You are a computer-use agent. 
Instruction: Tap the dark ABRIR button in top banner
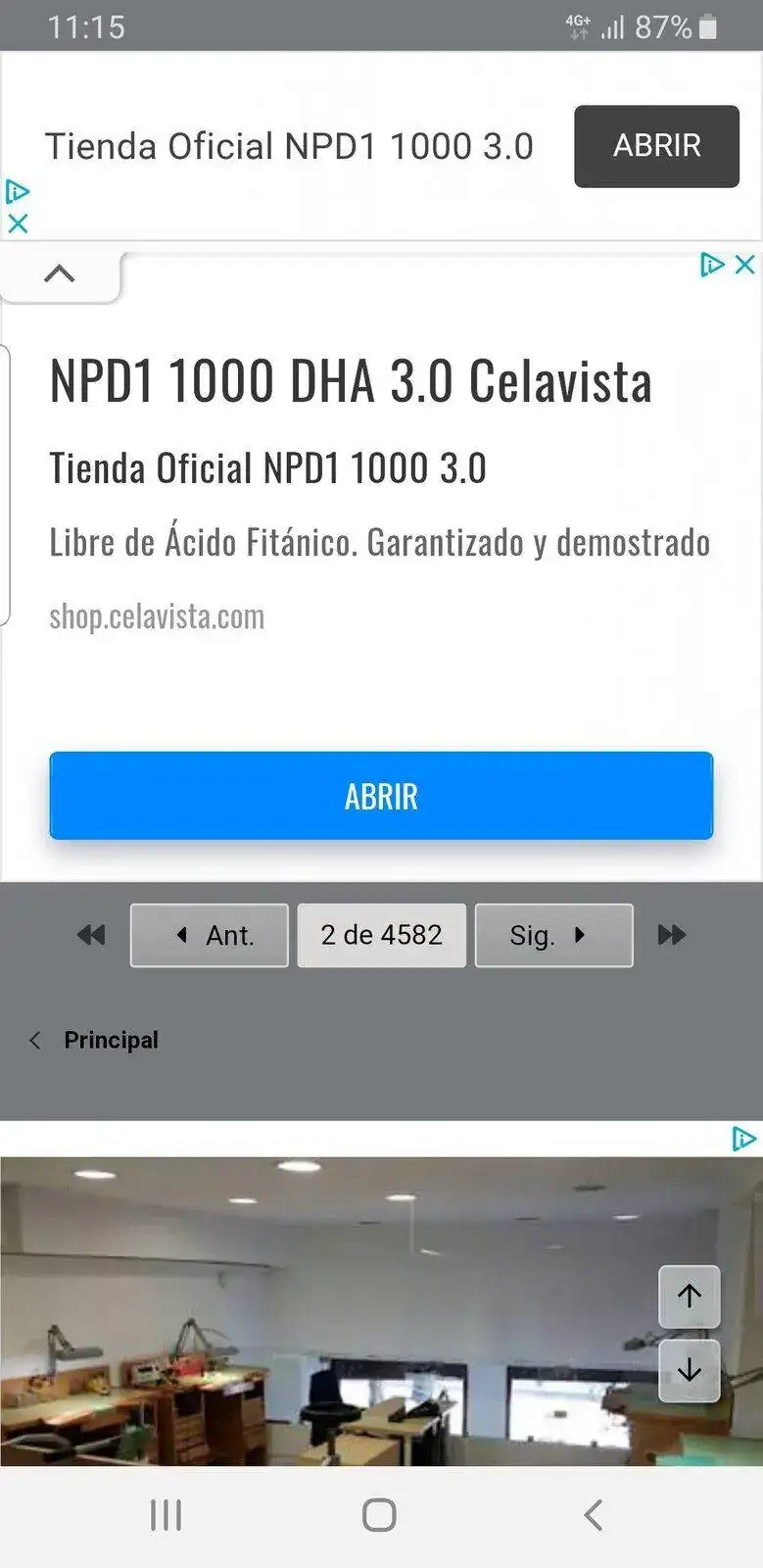click(656, 146)
